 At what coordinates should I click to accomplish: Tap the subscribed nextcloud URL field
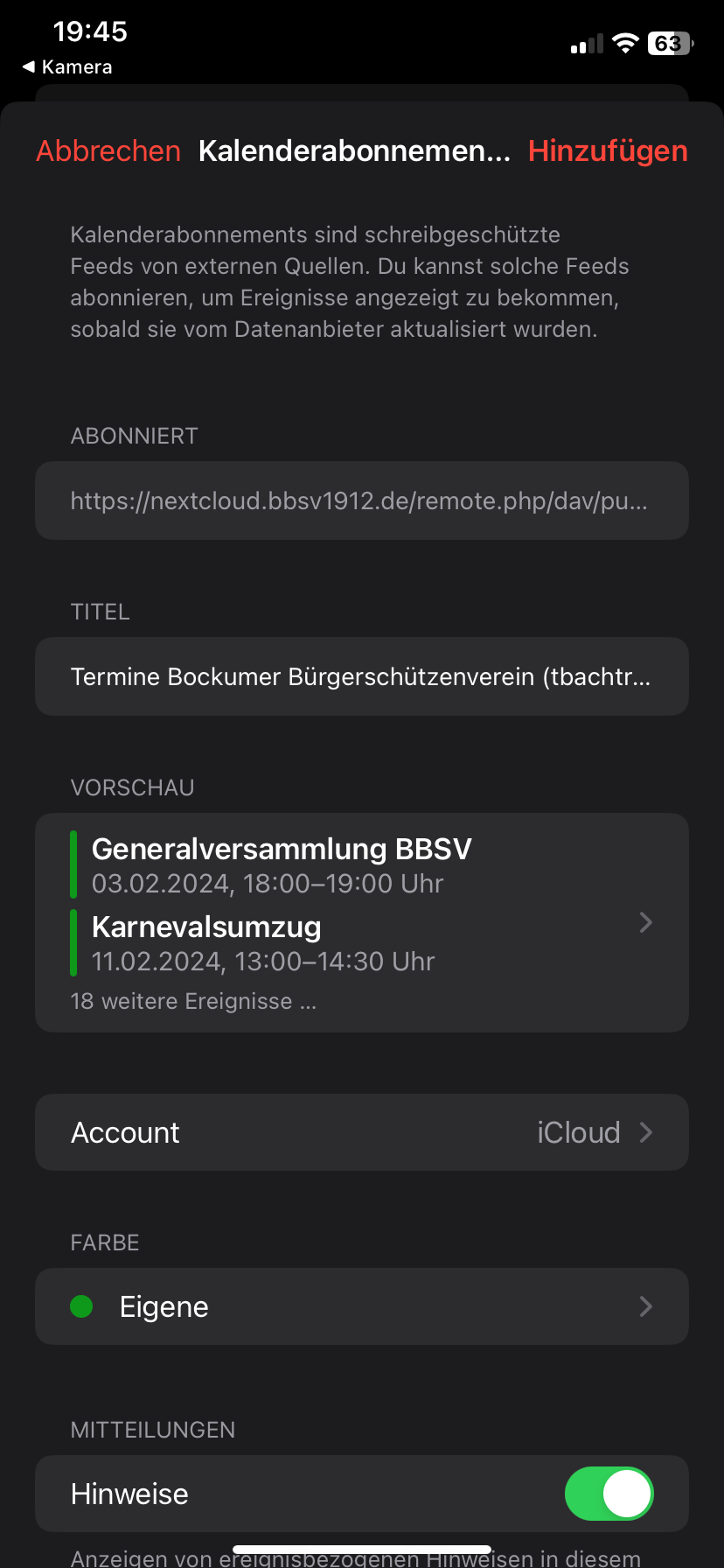pos(362,500)
